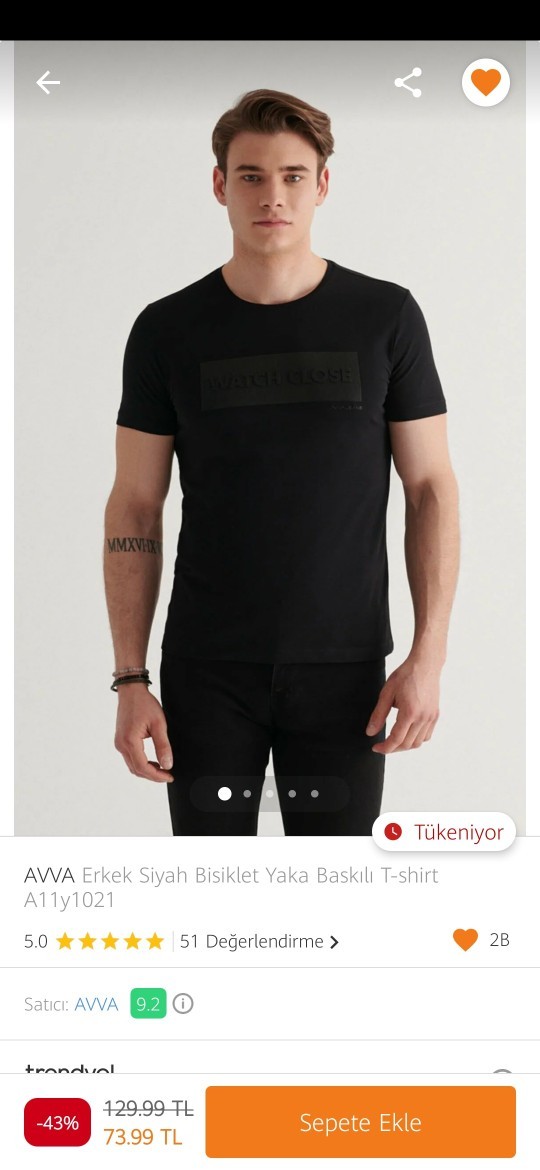Image resolution: width=540 pixels, height=1170 pixels.
Task: Share this AVVA T-shirt product
Action: (408, 82)
